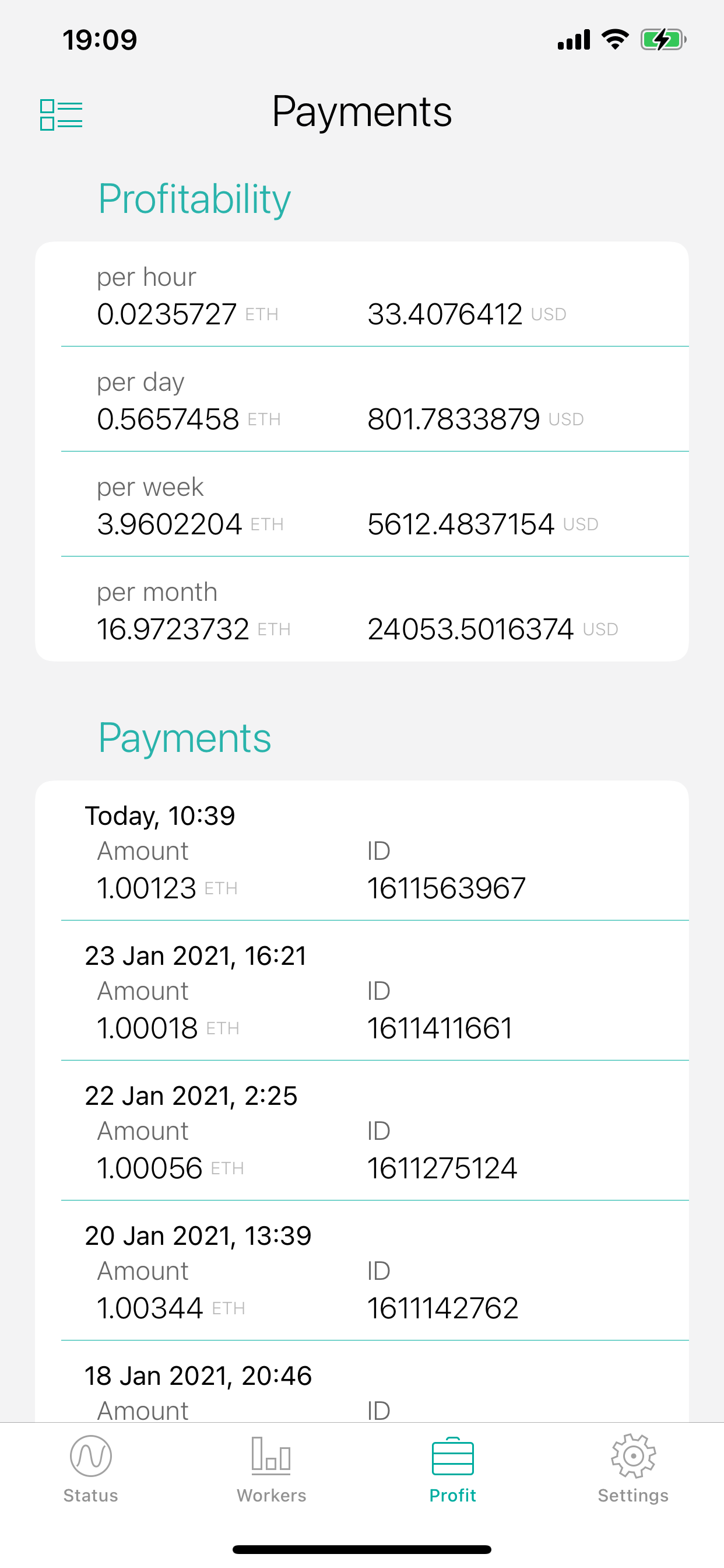This screenshot has width=724, height=1568.
Task: Tap the charging battery indicator
Action: (661, 38)
